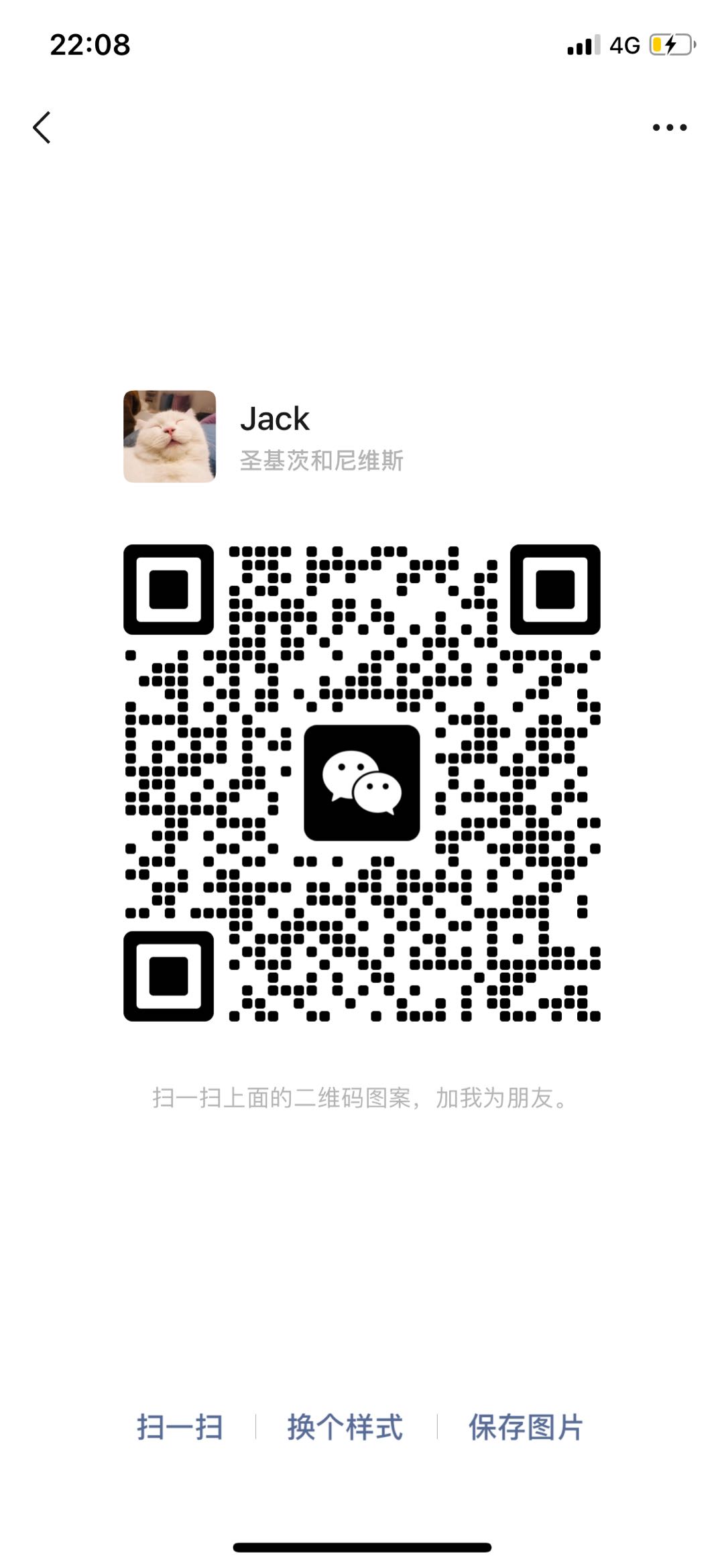724x1568 pixels.
Task: Tap the back arrow to return
Action: (x=42, y=127)
